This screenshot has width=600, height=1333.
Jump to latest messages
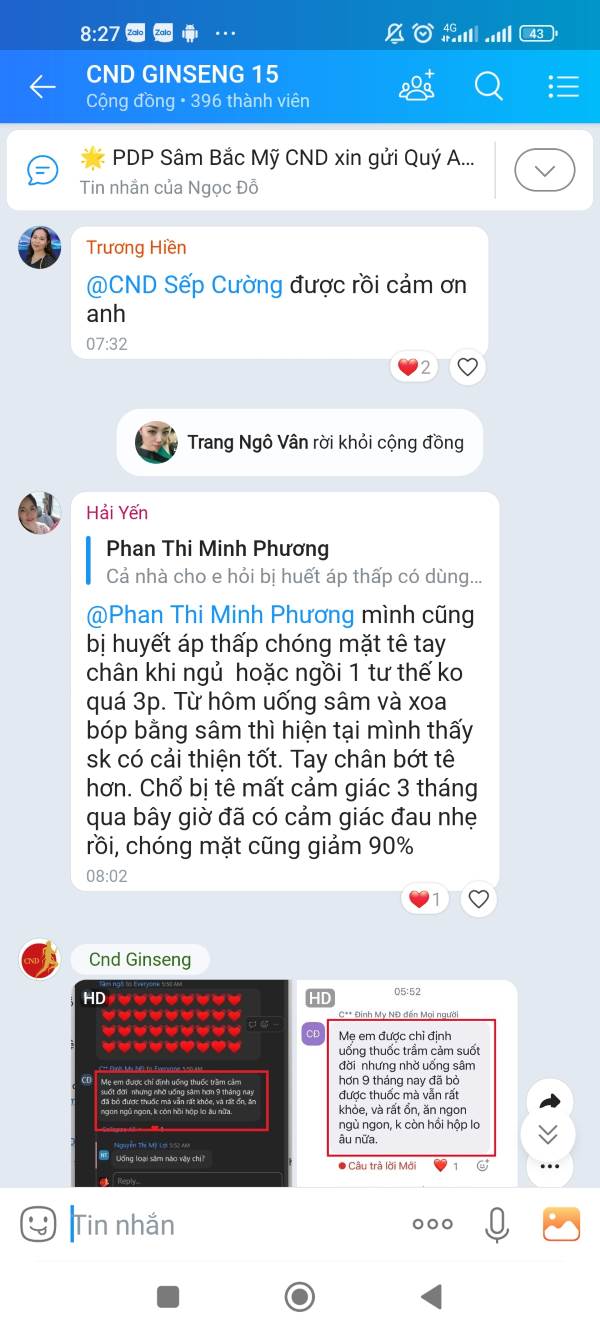coord(548,1133)
